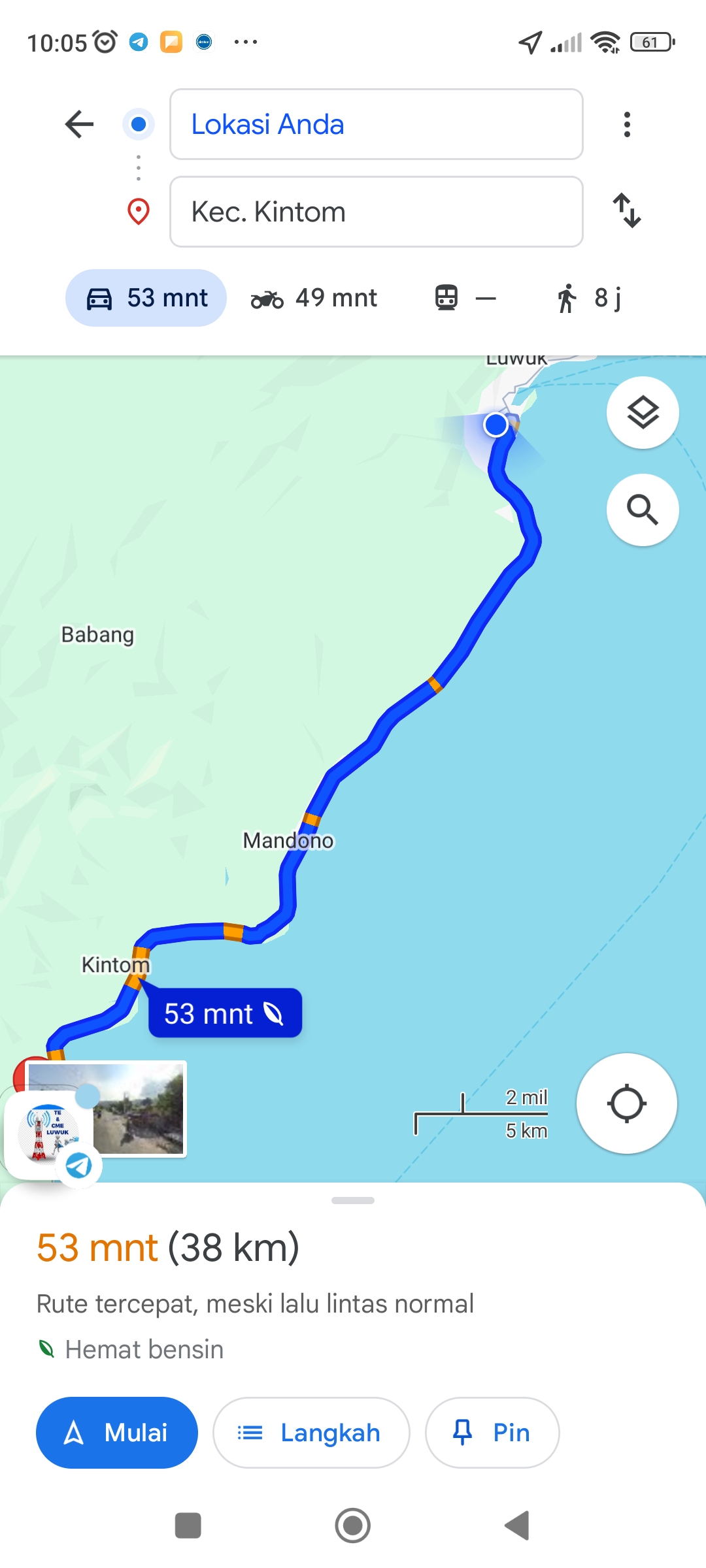The image size is (706, 1568).
Task: Switch to motorcycle mode 49 mnt
Action: point(314,298)
